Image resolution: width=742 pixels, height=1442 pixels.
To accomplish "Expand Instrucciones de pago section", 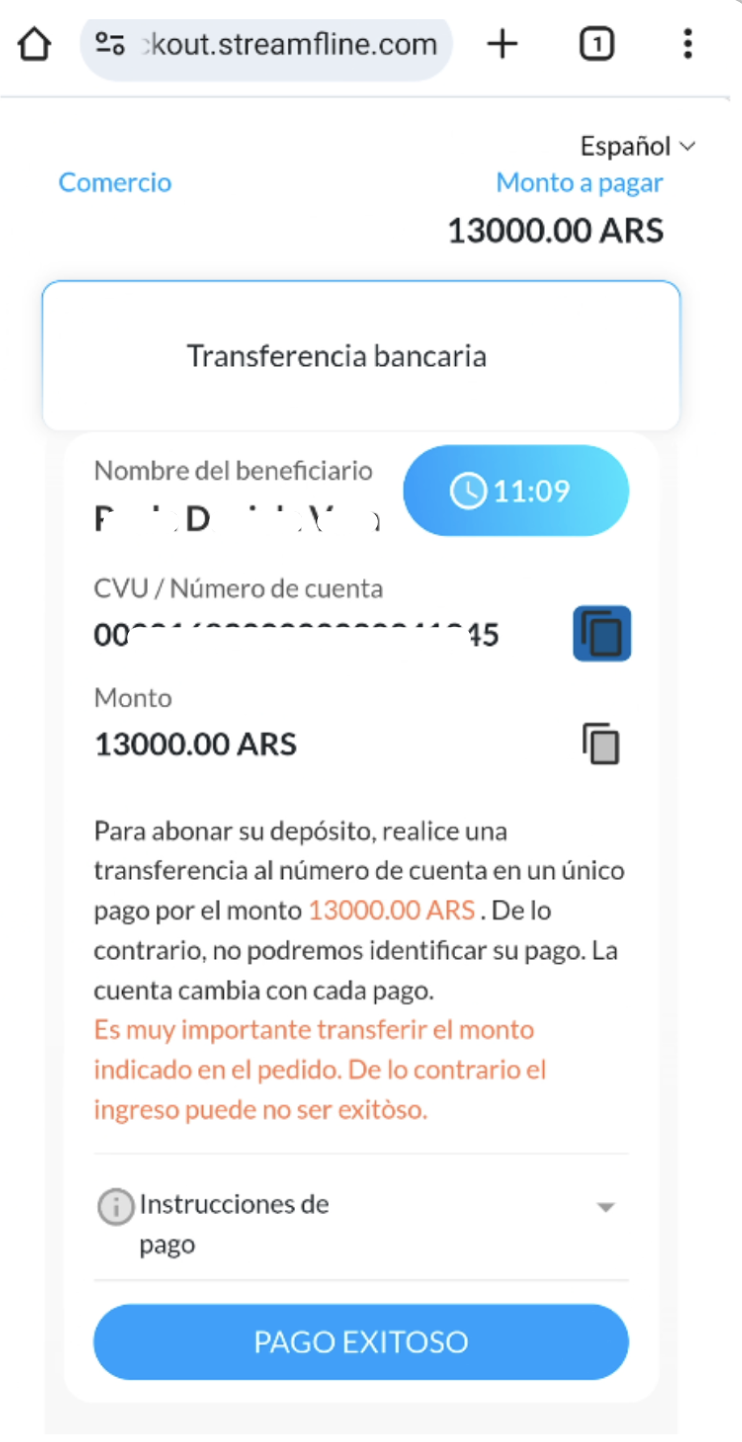I will click(604, 1207).
